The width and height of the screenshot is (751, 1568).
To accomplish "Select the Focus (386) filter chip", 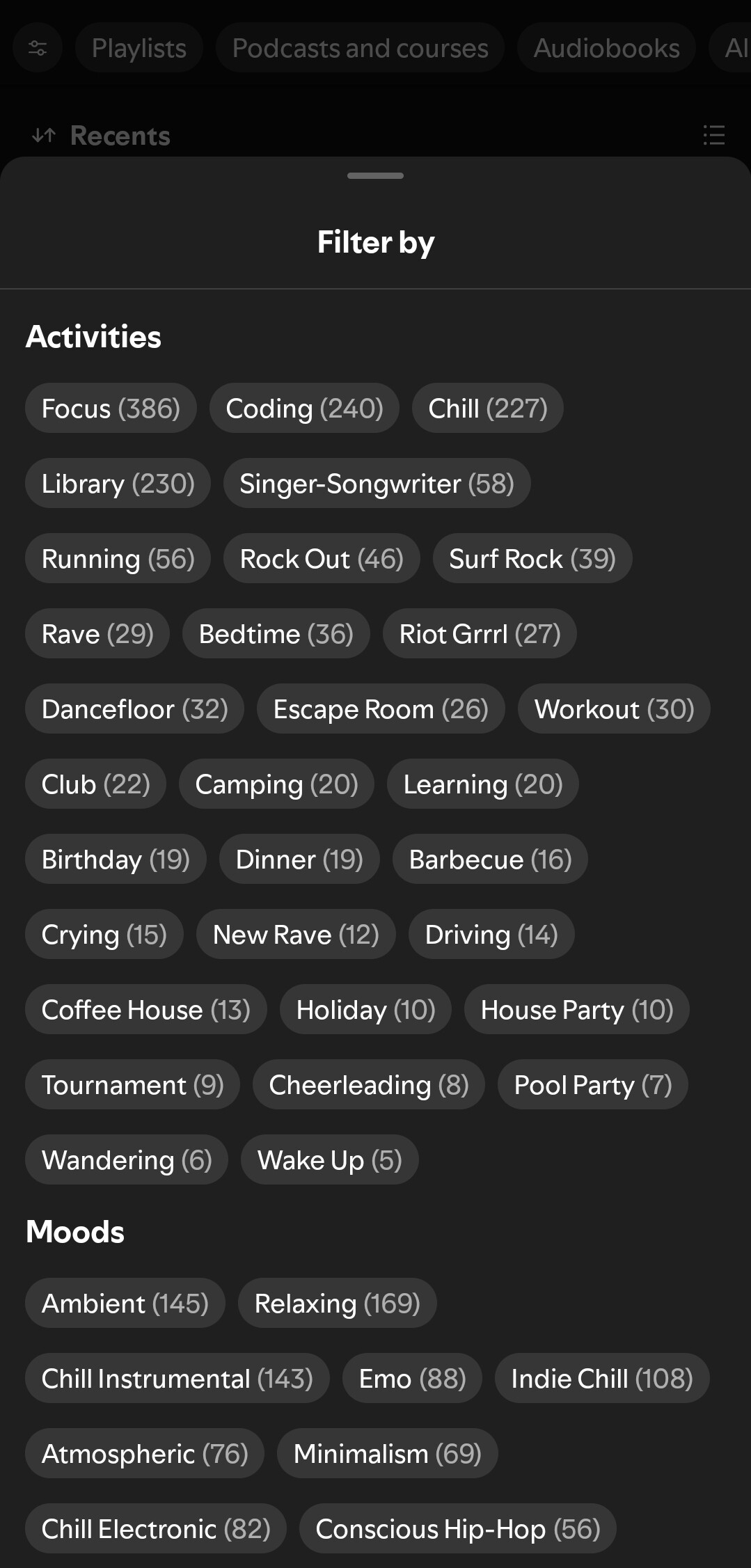I will [x=111, y=409].
